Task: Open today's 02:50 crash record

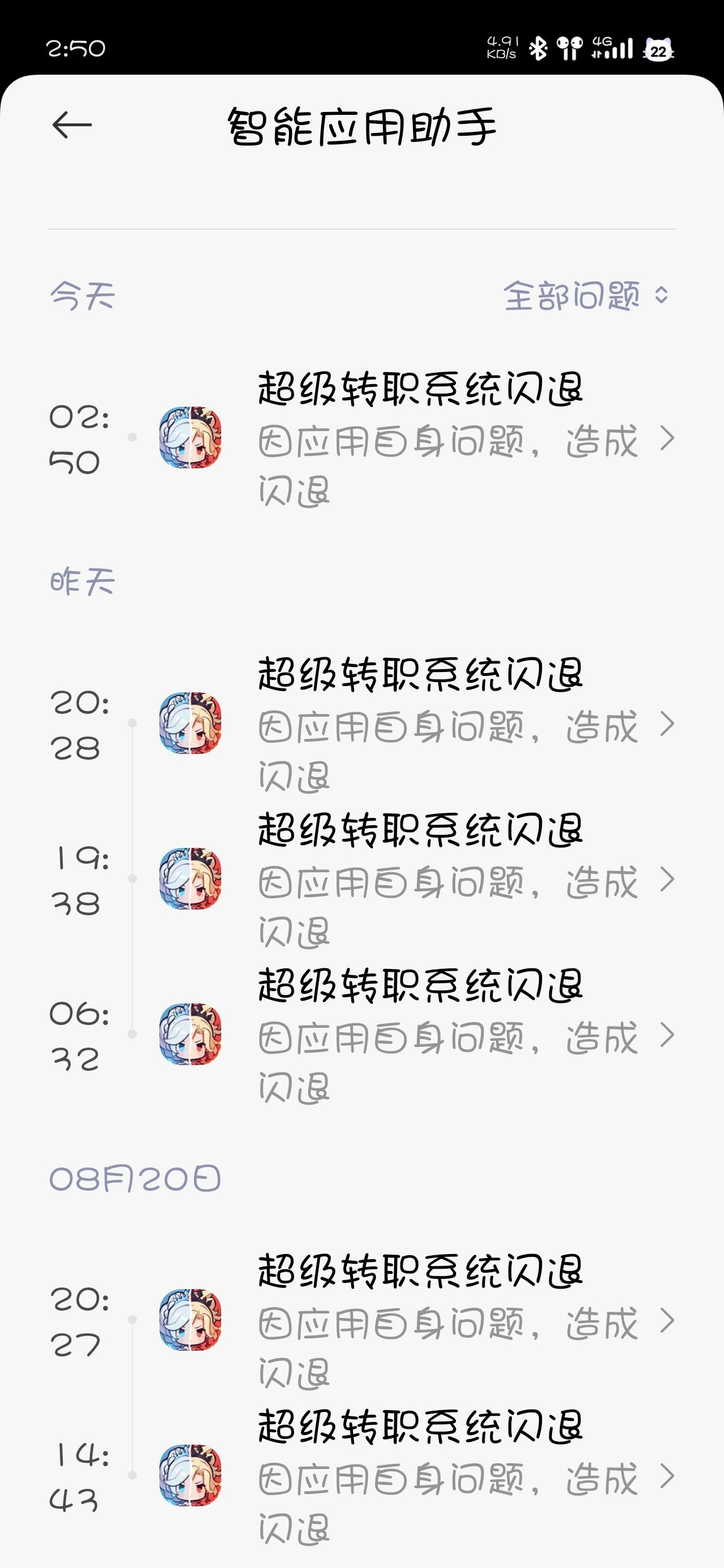Action: coord(361,438)
